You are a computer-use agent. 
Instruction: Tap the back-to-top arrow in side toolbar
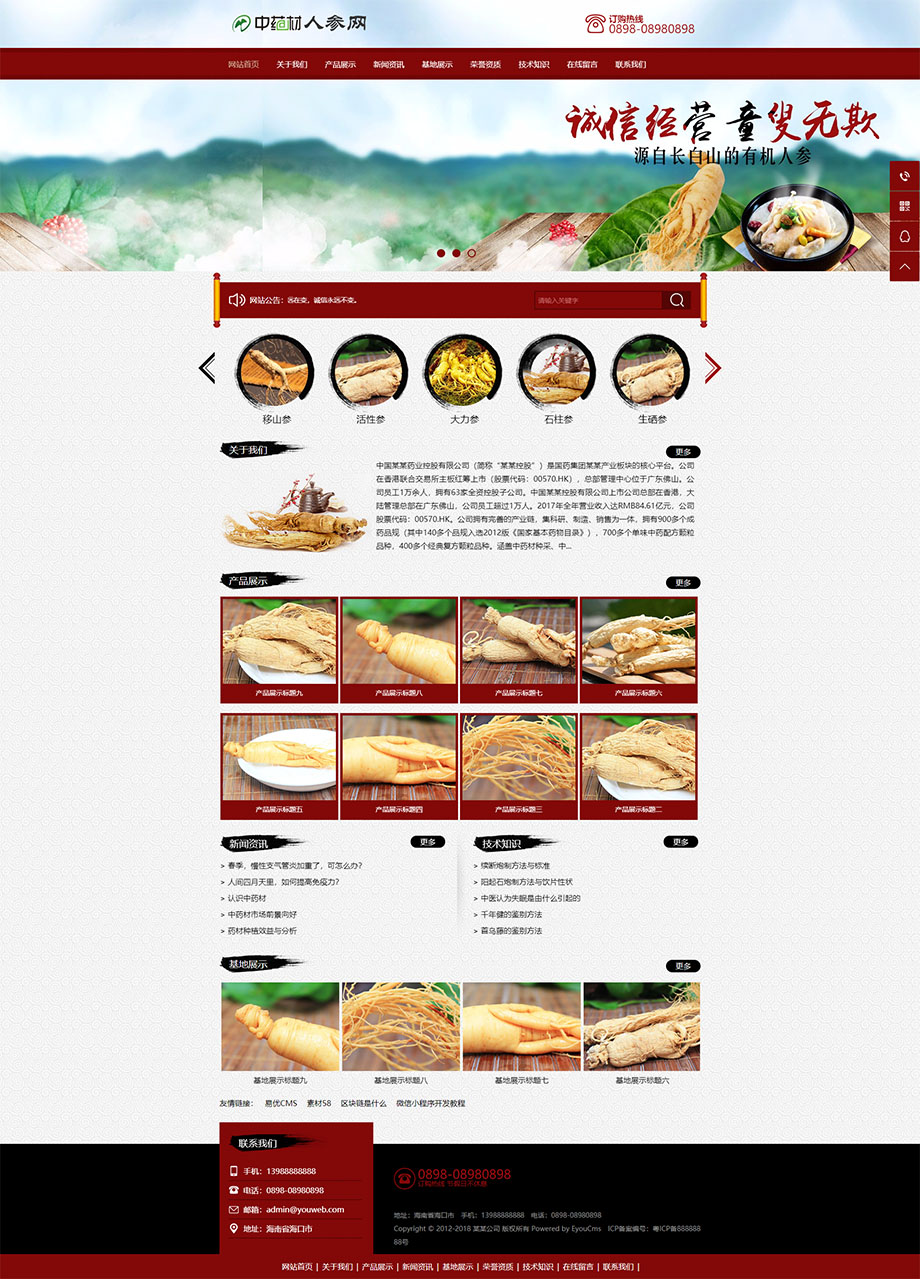tap(904, 266)
